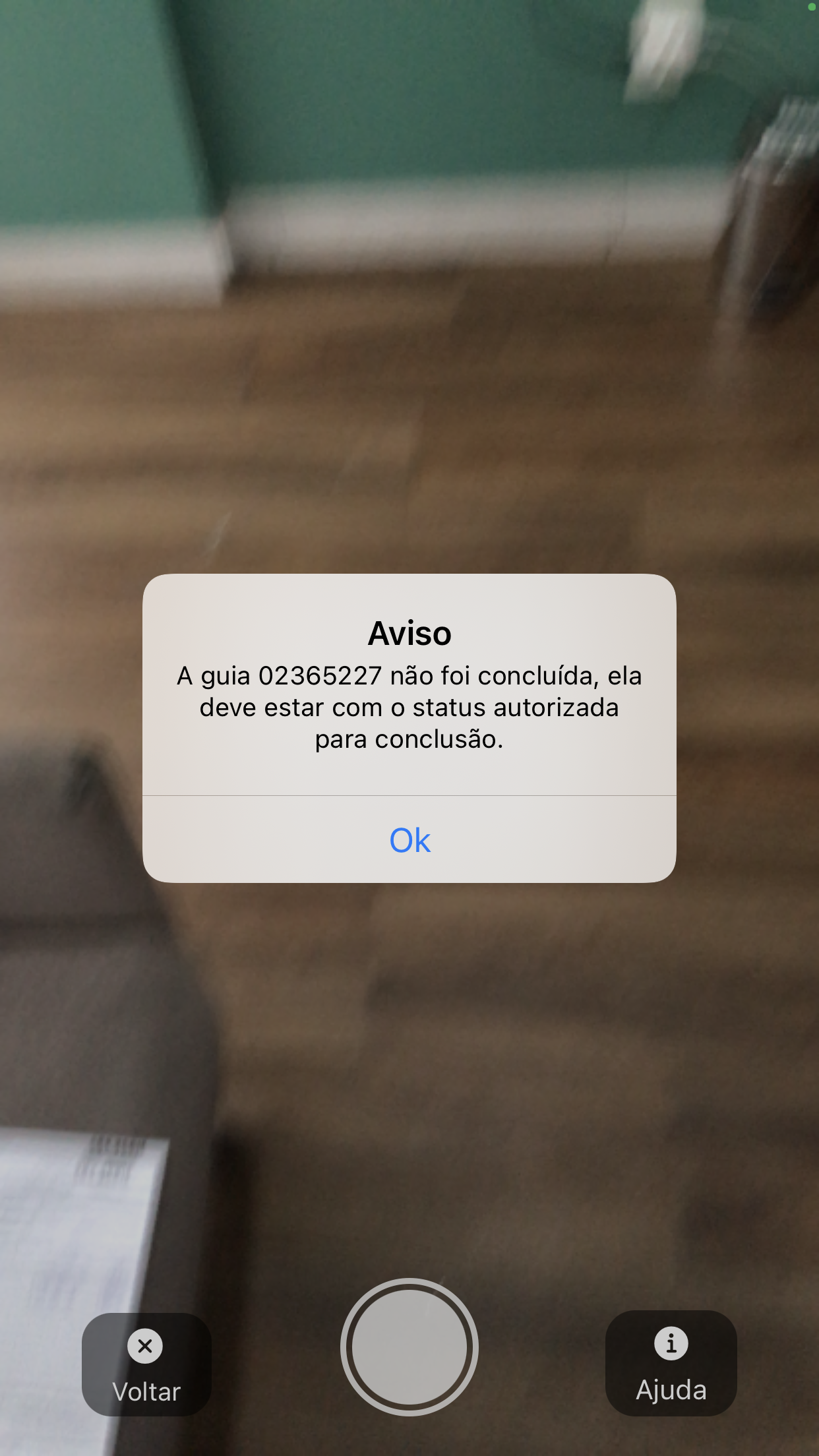
Task: Dismiss the Aviso alert with Ok
Action: [x=409, y=840]
